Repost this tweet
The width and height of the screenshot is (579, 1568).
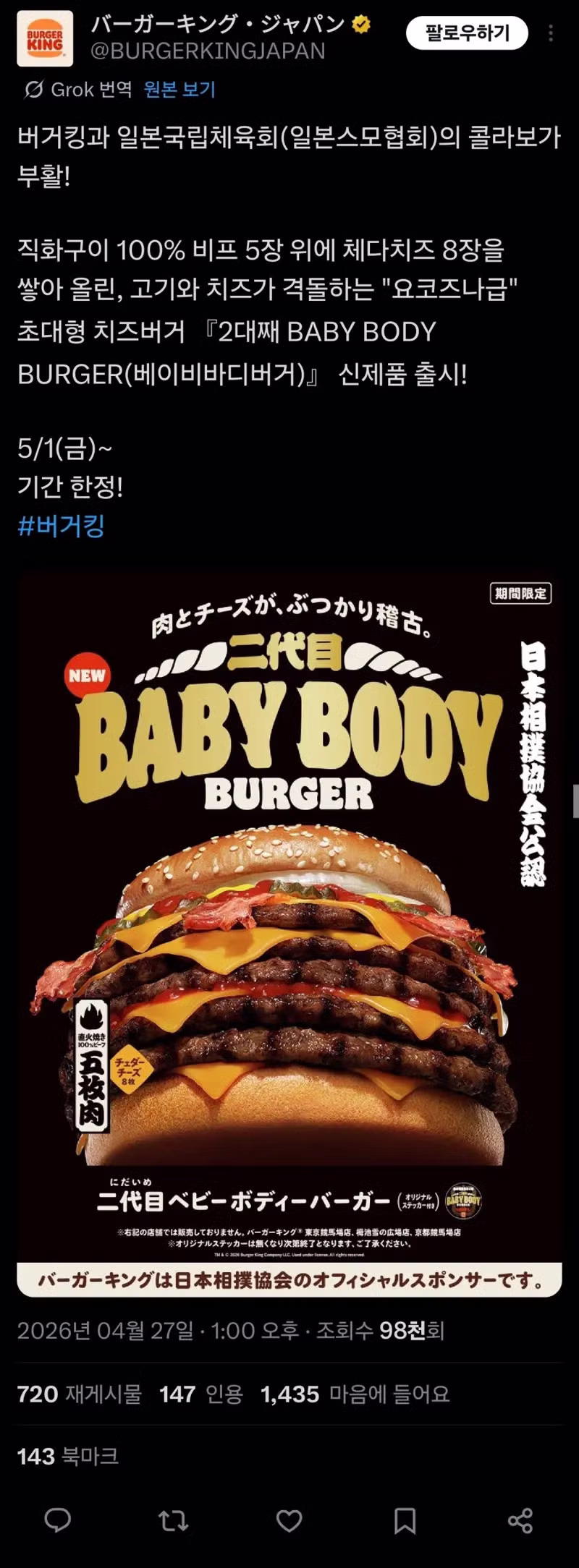point(174,1520)
